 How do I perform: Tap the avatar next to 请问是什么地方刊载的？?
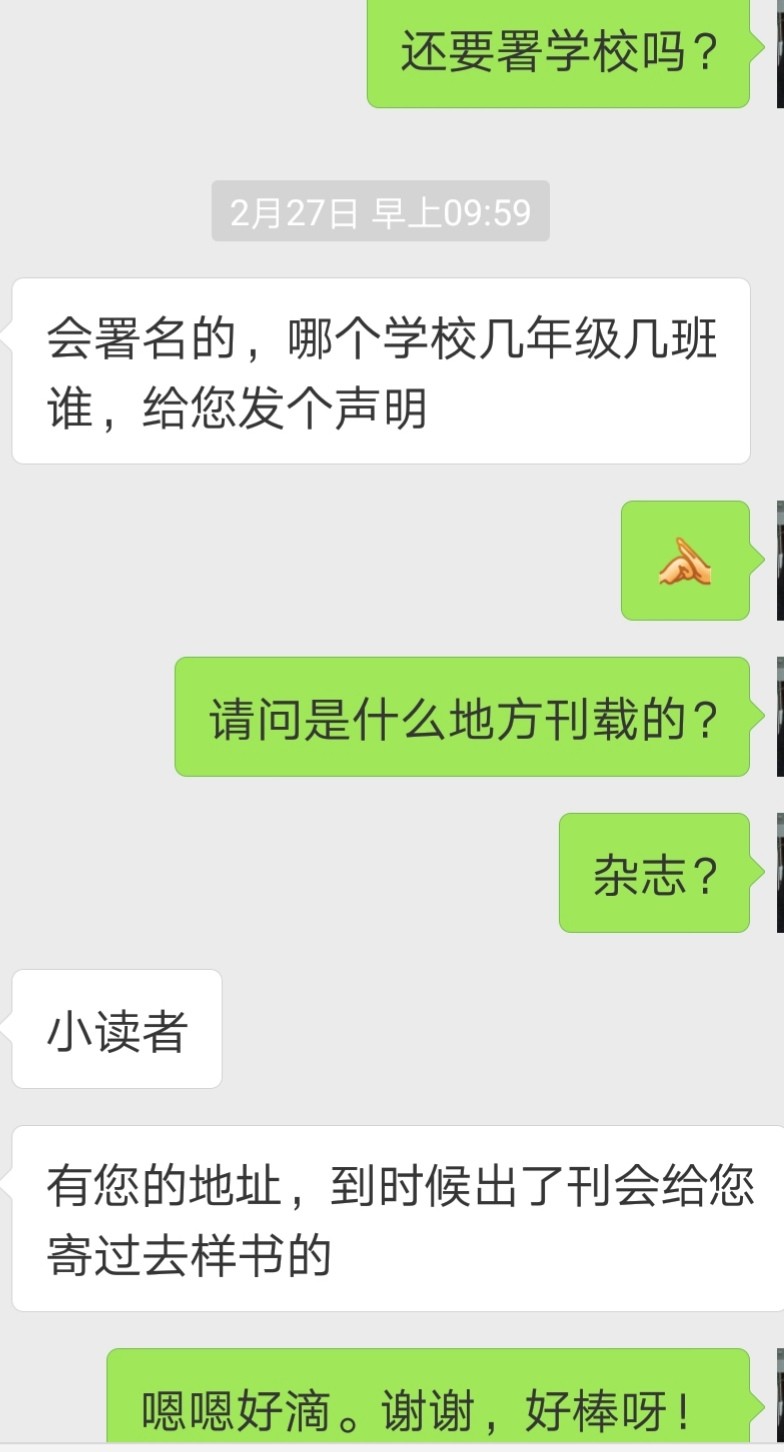point(780,716)
